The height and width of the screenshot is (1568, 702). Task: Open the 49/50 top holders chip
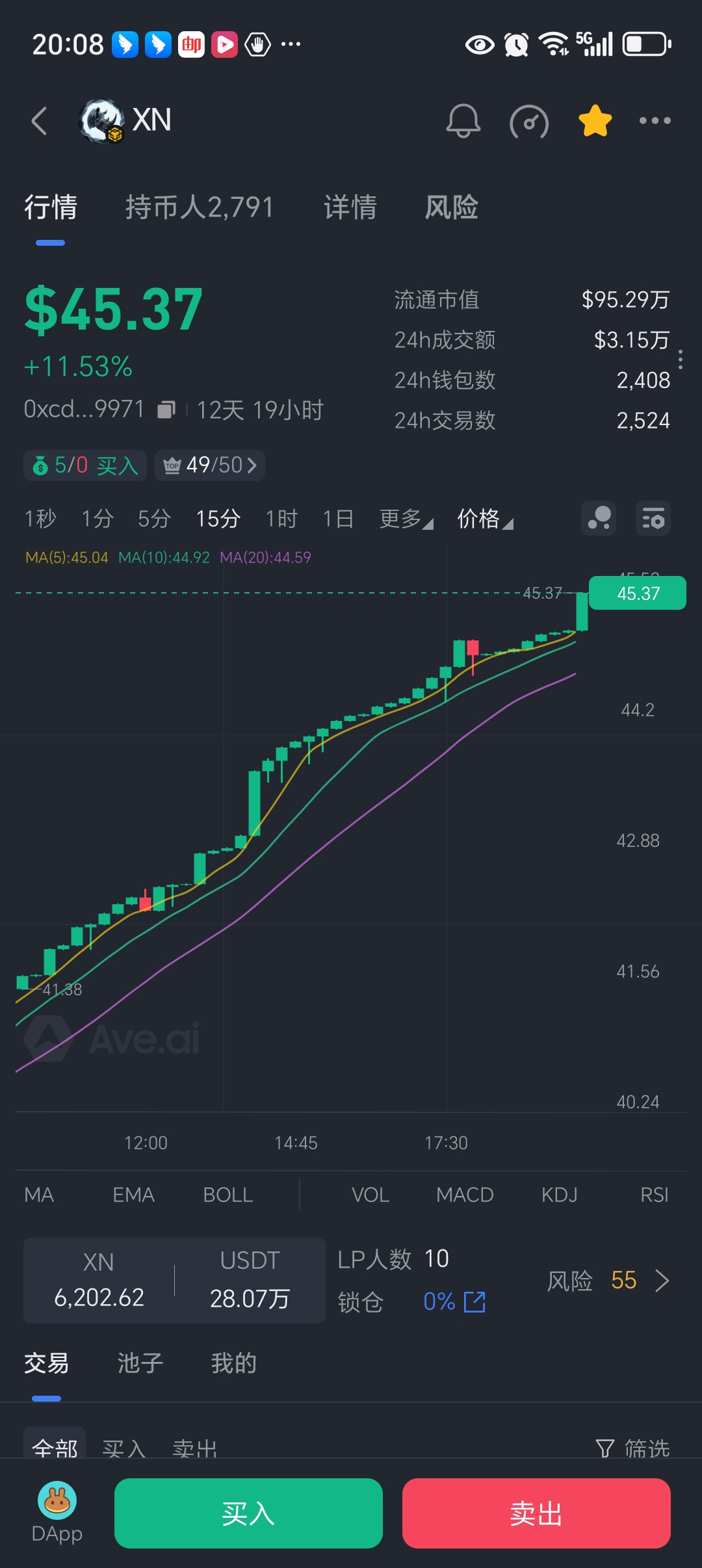pyautogui.click(x=210, y=465)
